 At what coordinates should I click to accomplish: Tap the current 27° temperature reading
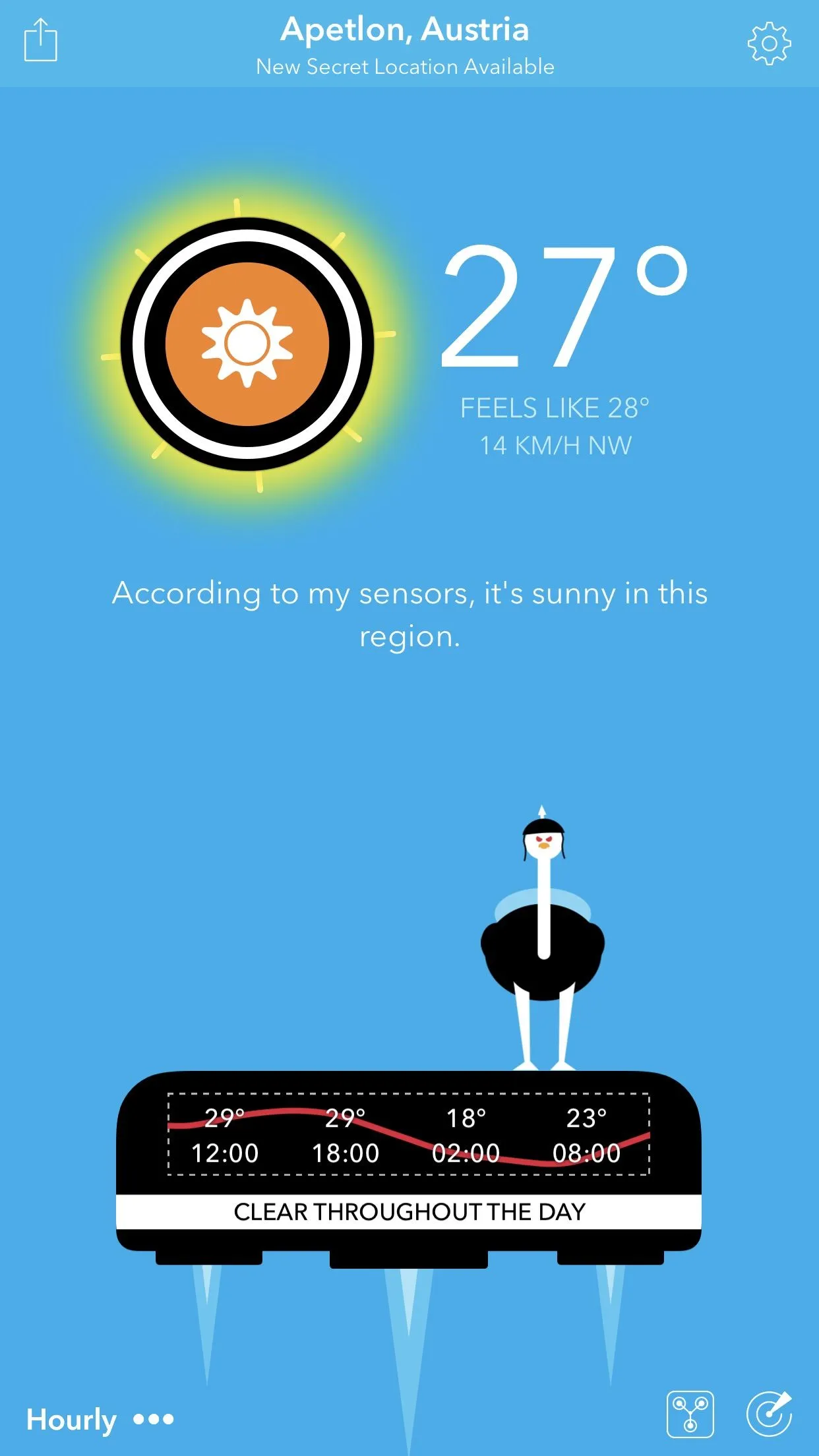[x=562, y=307]
